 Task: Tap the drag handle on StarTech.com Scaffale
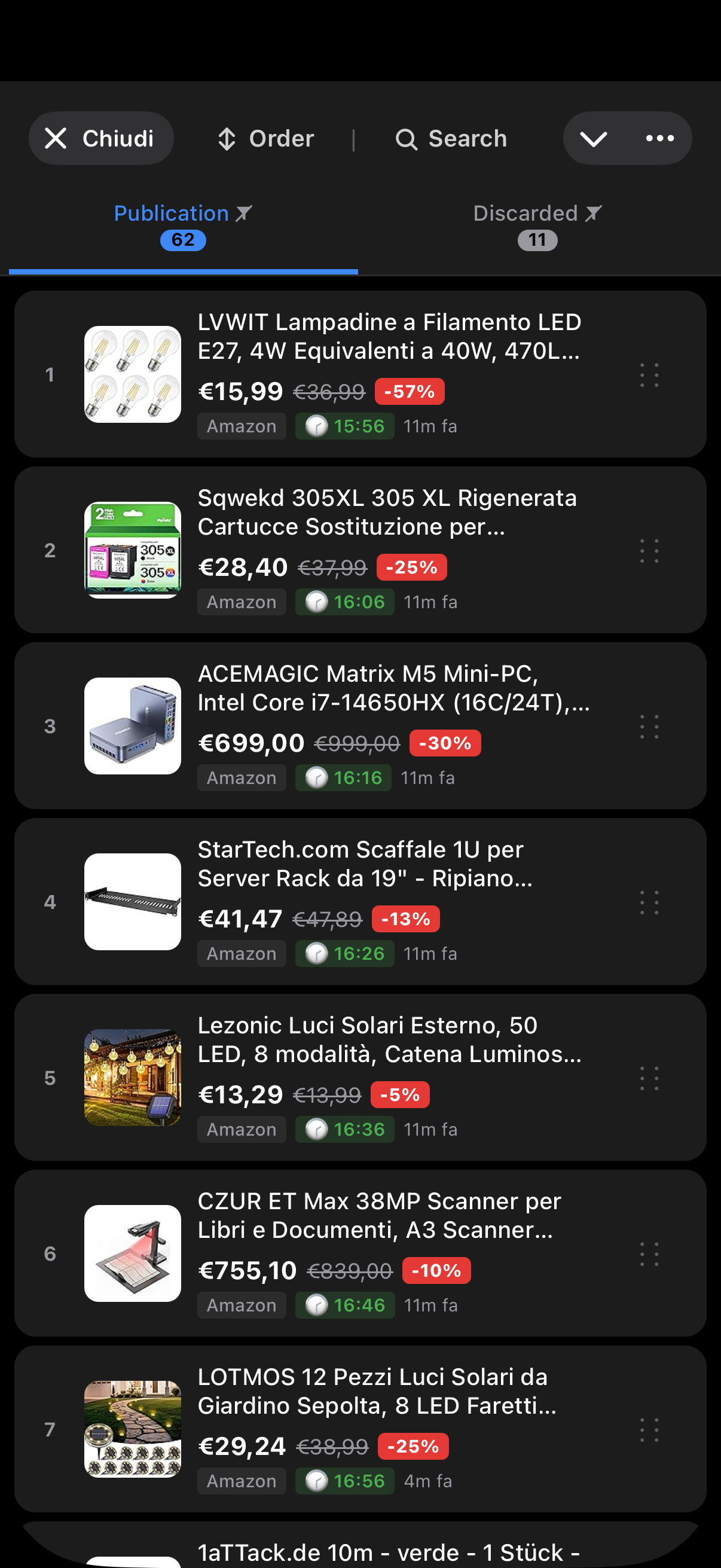click(x=649, y=902)
